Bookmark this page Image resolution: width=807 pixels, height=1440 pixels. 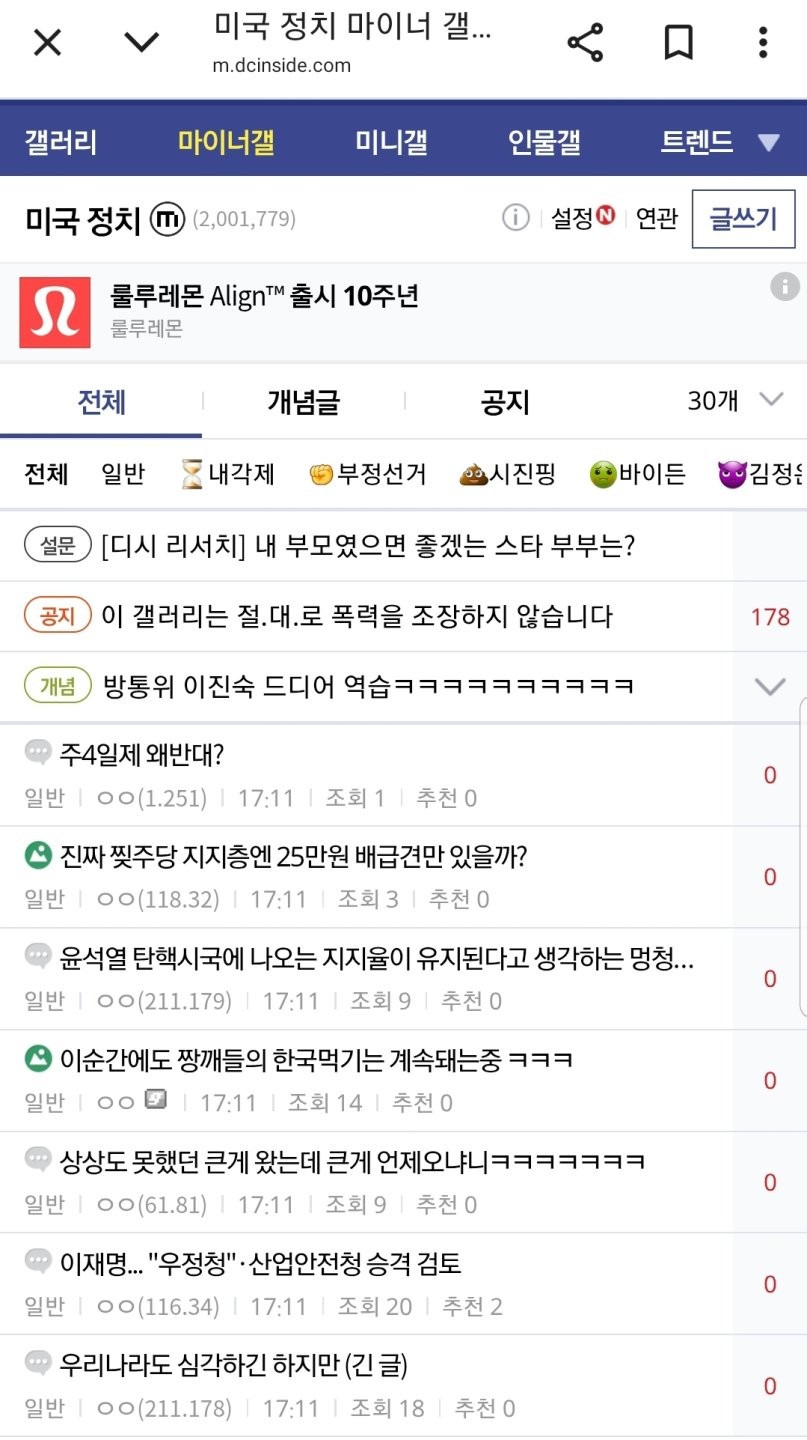tap(679, 42)
